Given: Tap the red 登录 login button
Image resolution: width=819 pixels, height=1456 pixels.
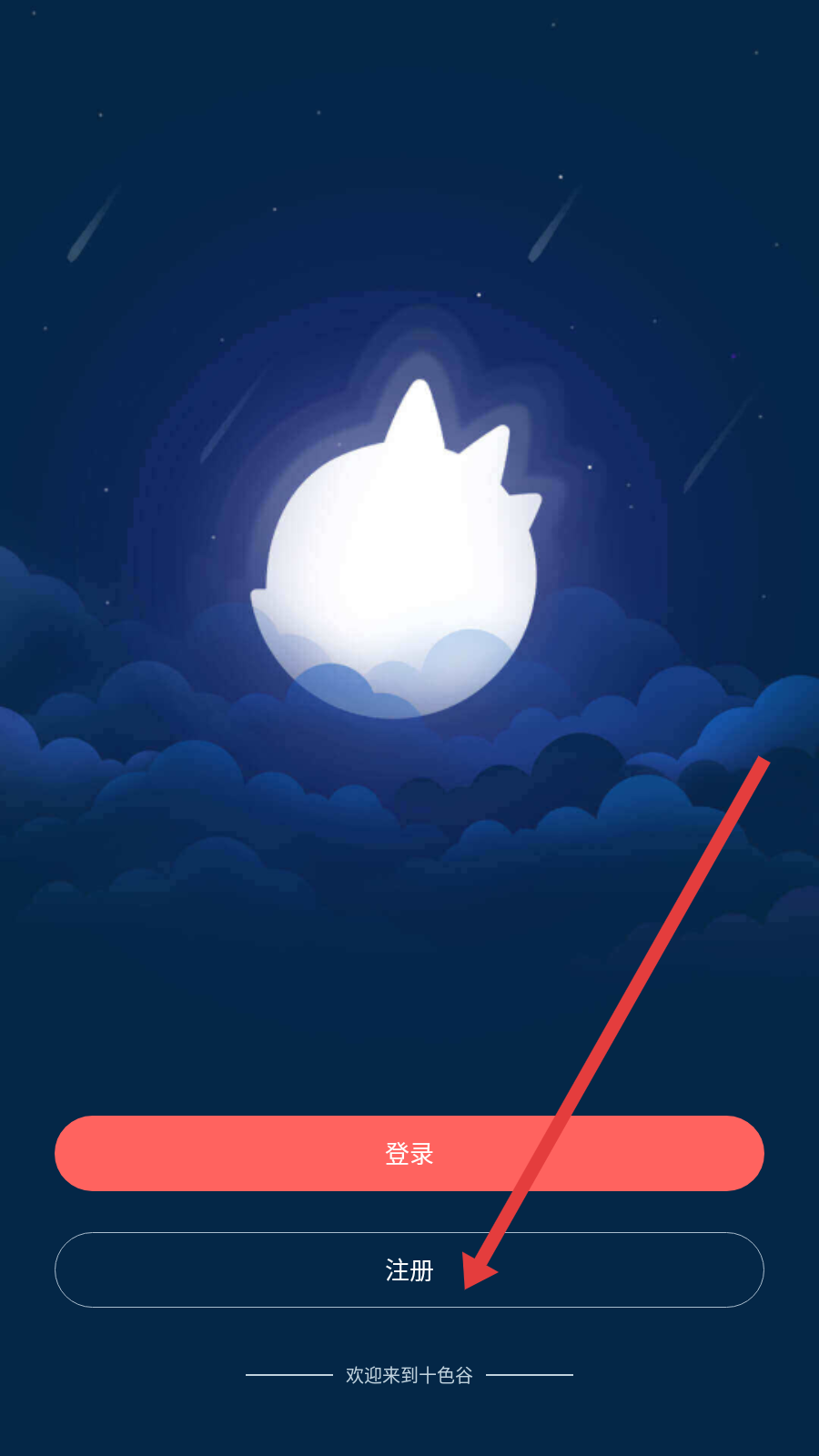Looking at the screenshot, I should click(409, 1153).
